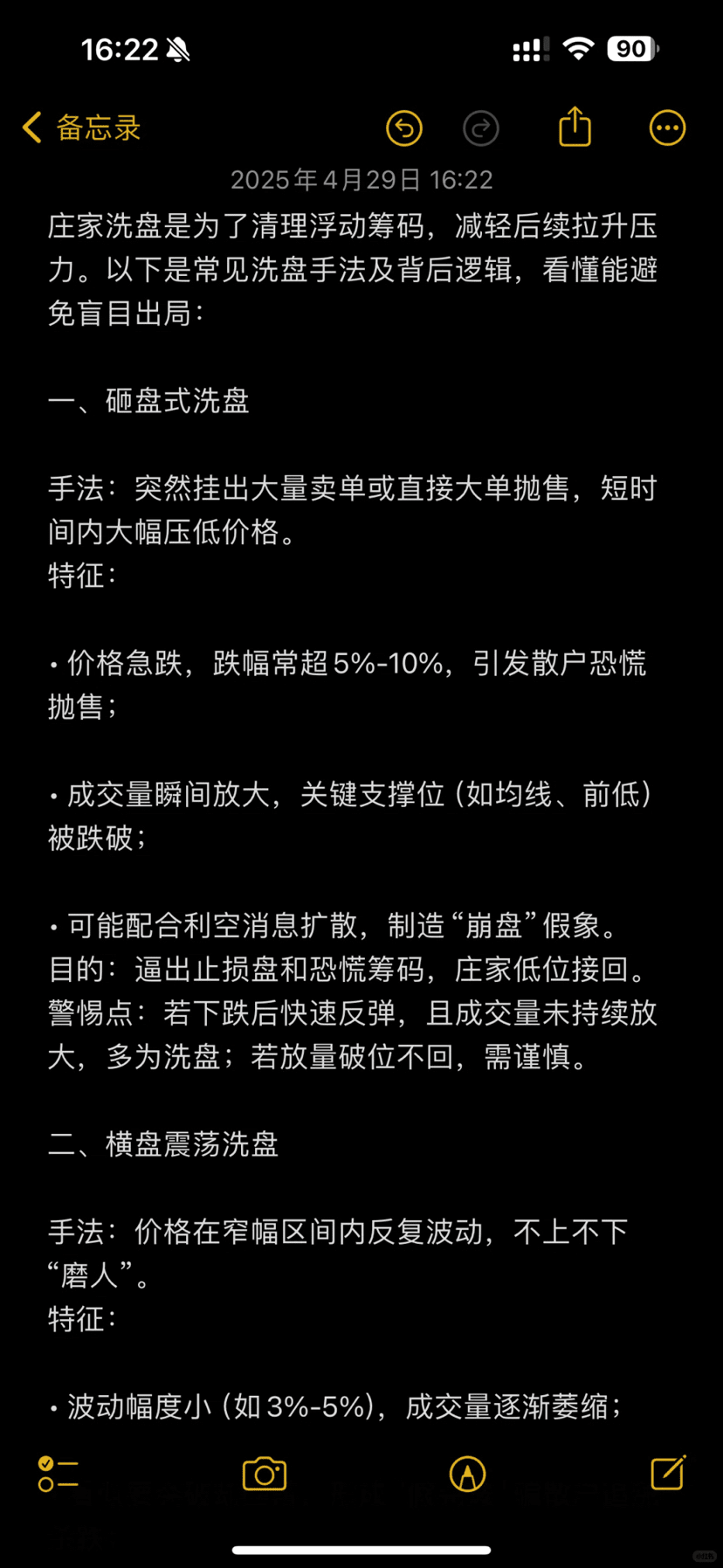723x1568 pixels.
Task: Go back to 备忘录 list
Action: [81, 128]
